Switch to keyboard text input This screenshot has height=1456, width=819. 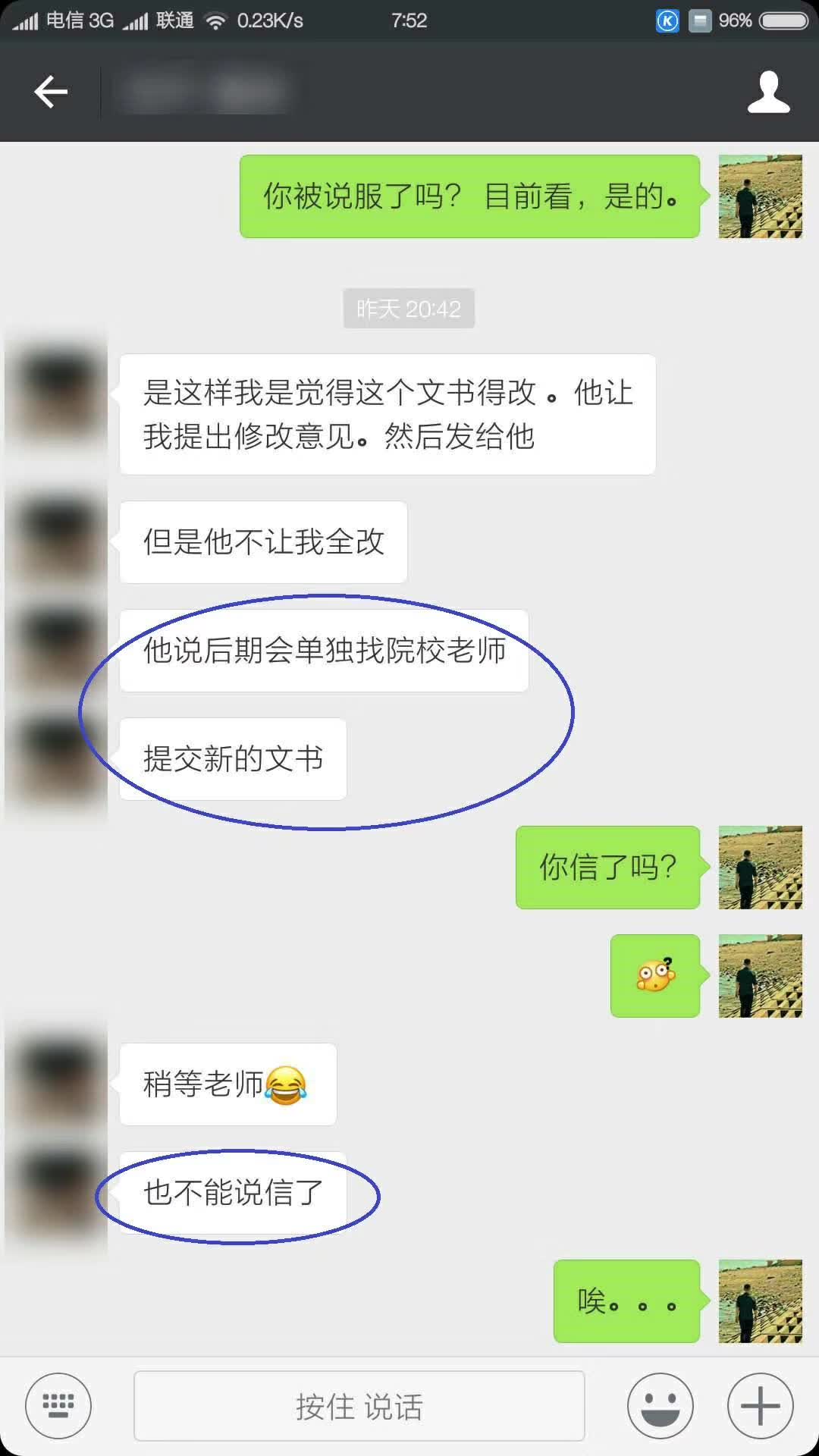tap(58, 1405)
